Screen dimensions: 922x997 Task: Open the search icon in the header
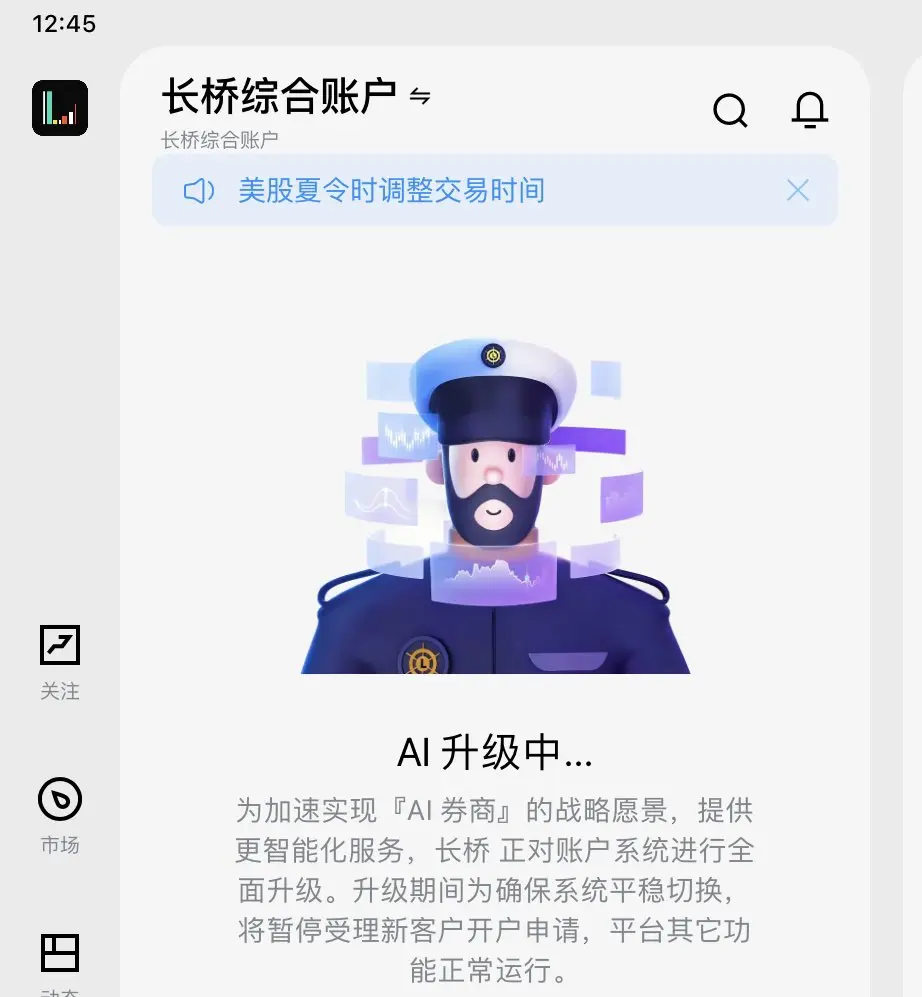pyautogui.click(x=730, y=111)
